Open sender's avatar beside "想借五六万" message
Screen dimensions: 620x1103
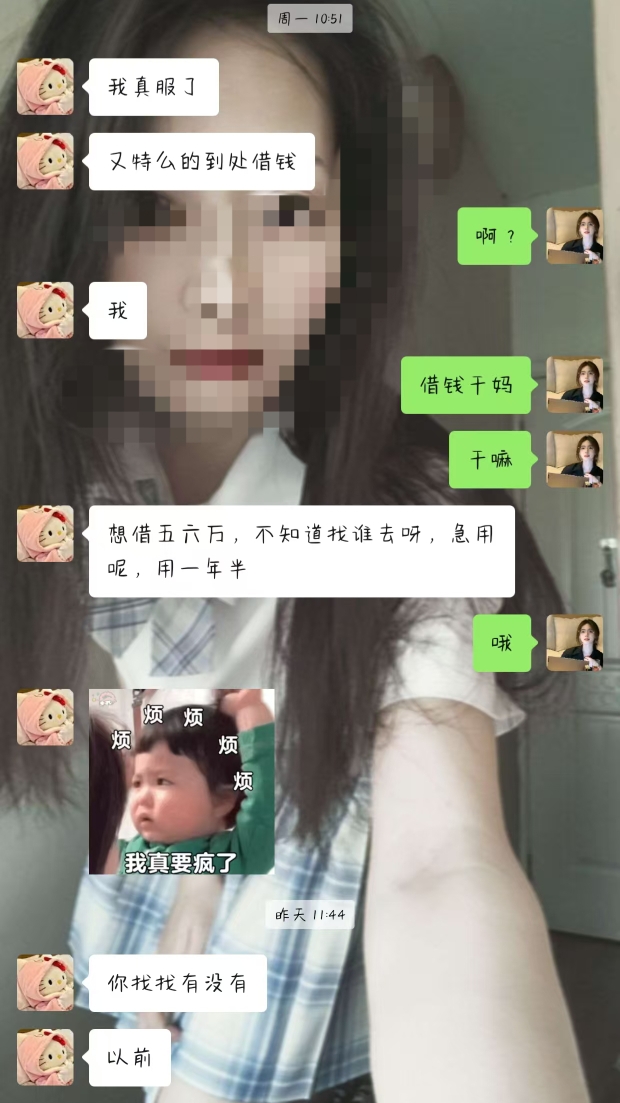coord(45,533)
